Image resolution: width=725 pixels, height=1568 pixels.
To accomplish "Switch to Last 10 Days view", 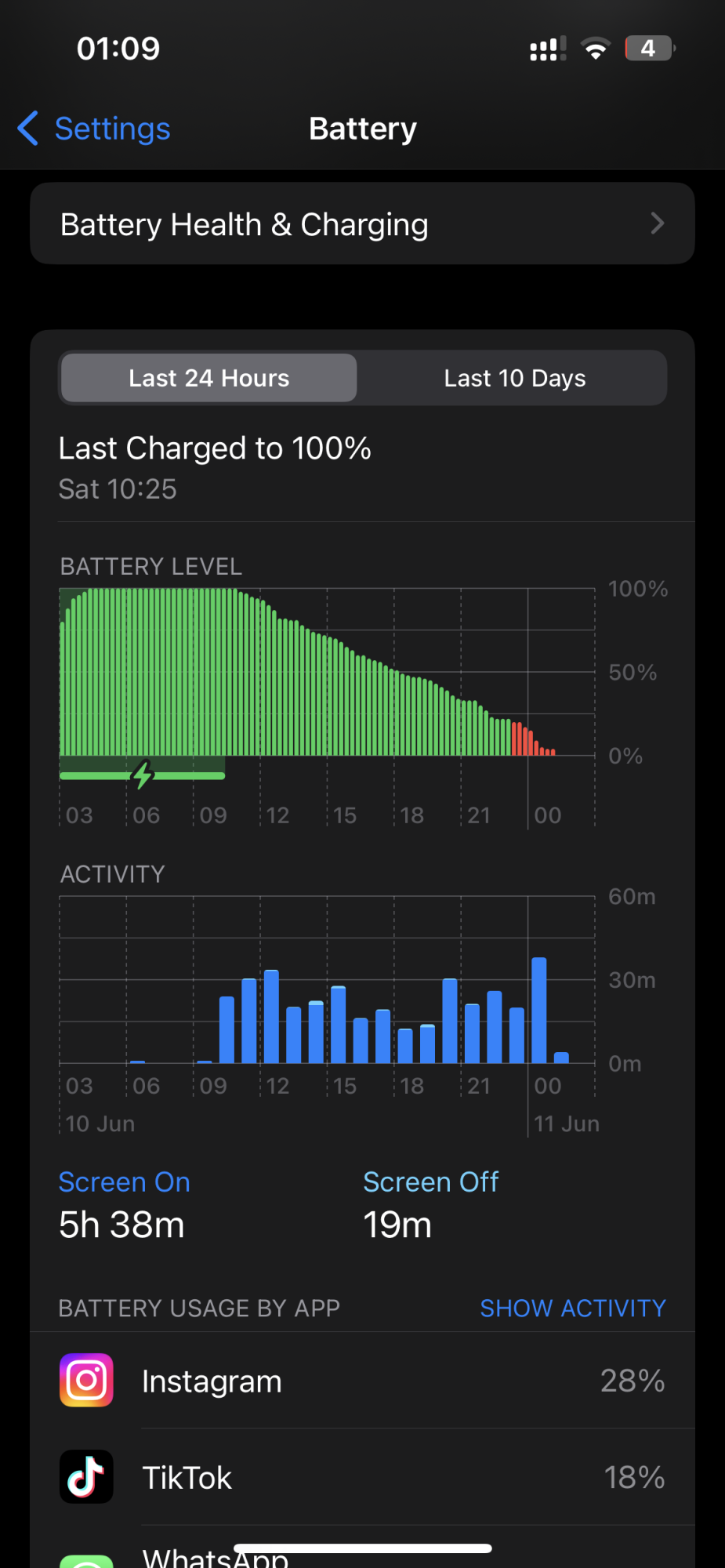I will (x=514, y=378).
